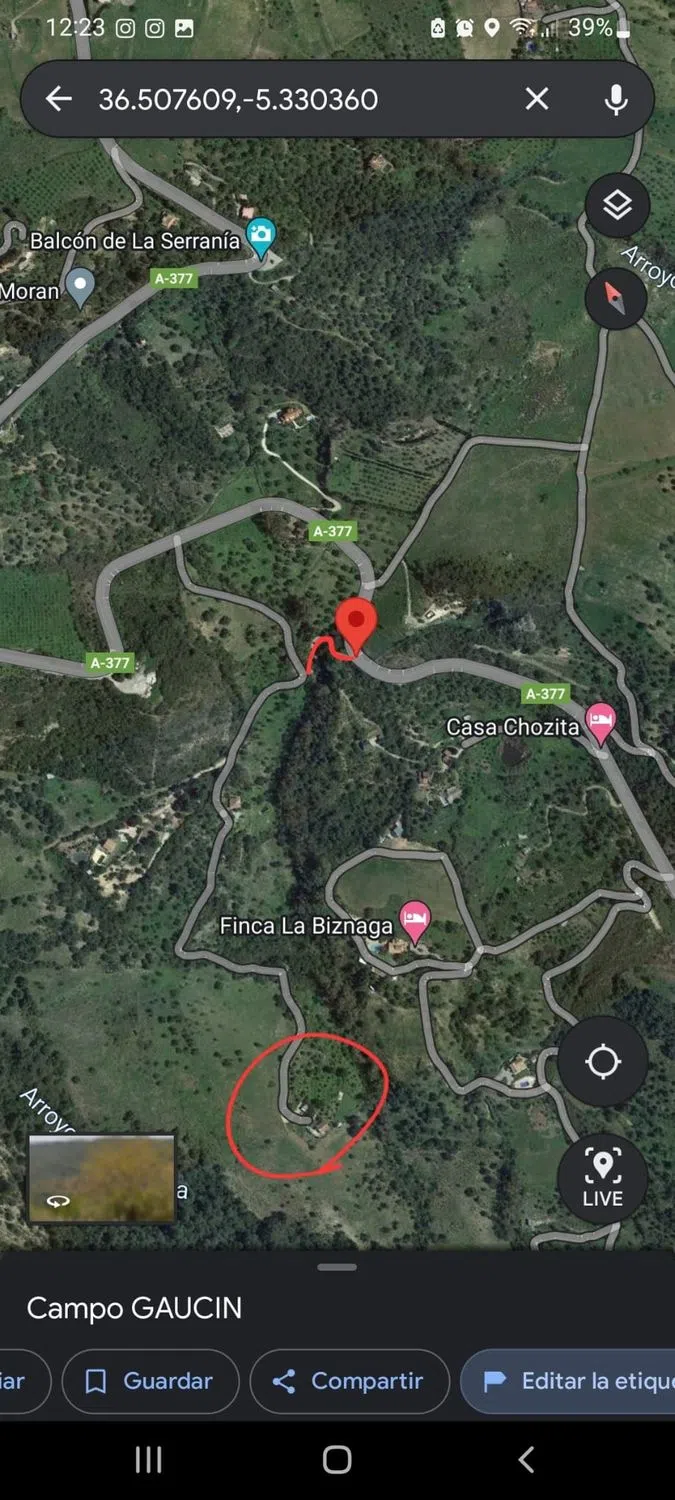This screenshot has width=675, height=1500.
Task: Open the Balcón de La Serranía marker
Action: tap(261, 236)
